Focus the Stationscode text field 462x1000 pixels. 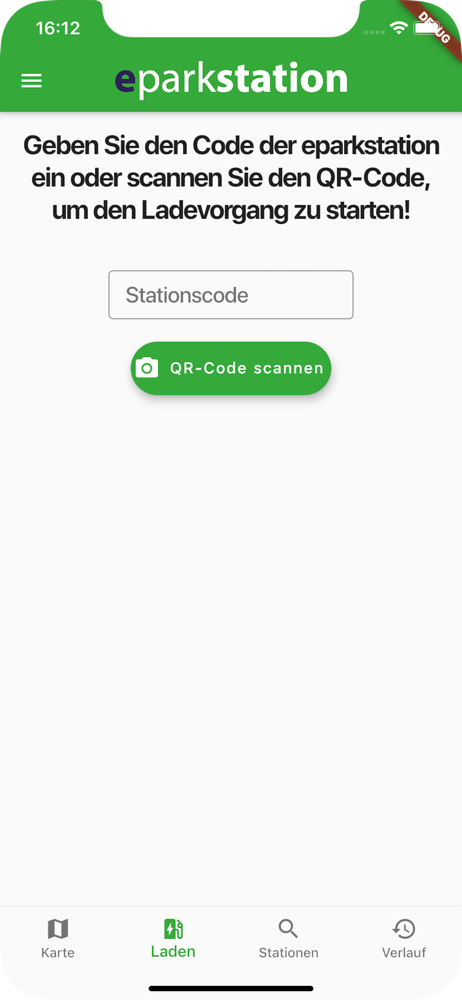click(230, 295)
